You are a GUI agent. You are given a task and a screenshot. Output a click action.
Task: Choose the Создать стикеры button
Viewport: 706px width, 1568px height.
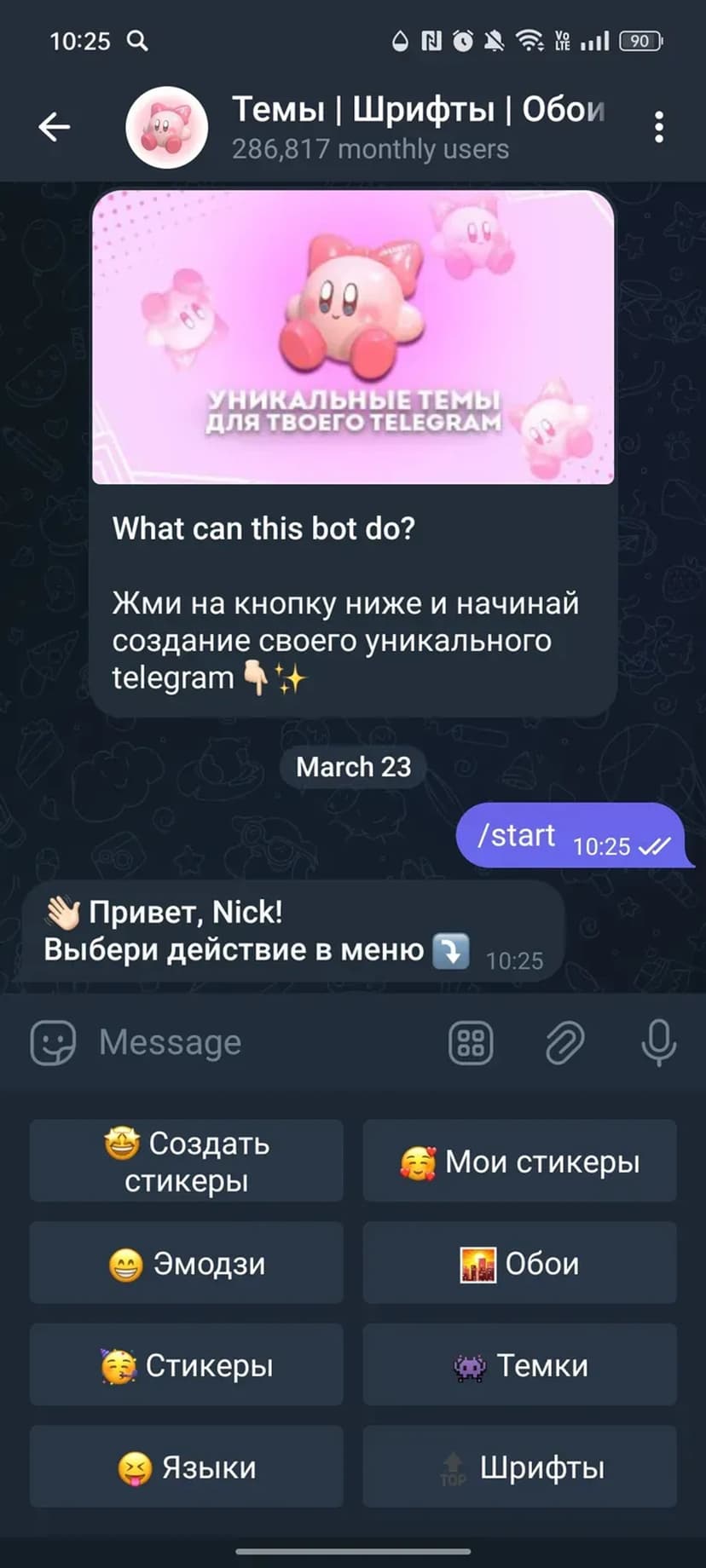(x=187, y=1161)
